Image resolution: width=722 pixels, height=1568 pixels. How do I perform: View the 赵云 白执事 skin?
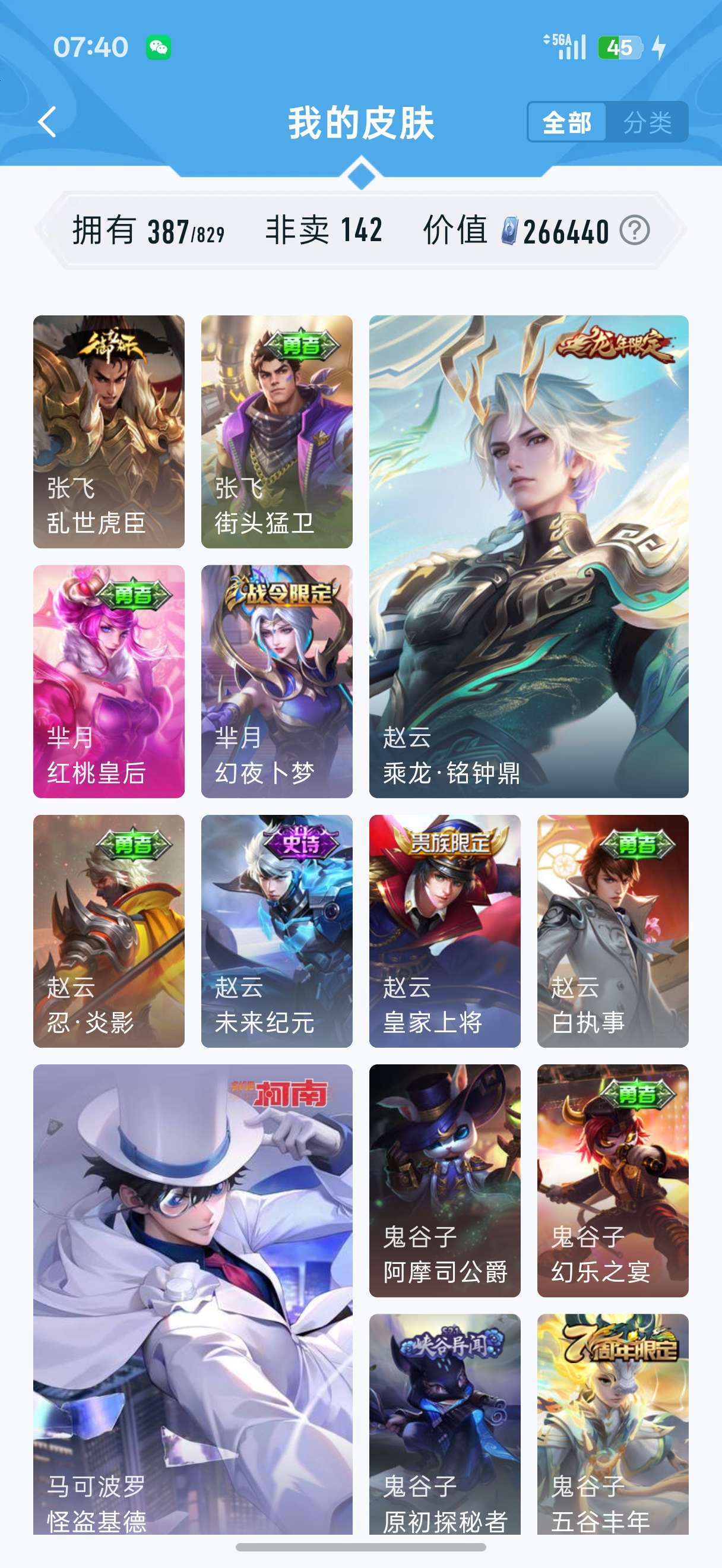(x=613, y=931)
